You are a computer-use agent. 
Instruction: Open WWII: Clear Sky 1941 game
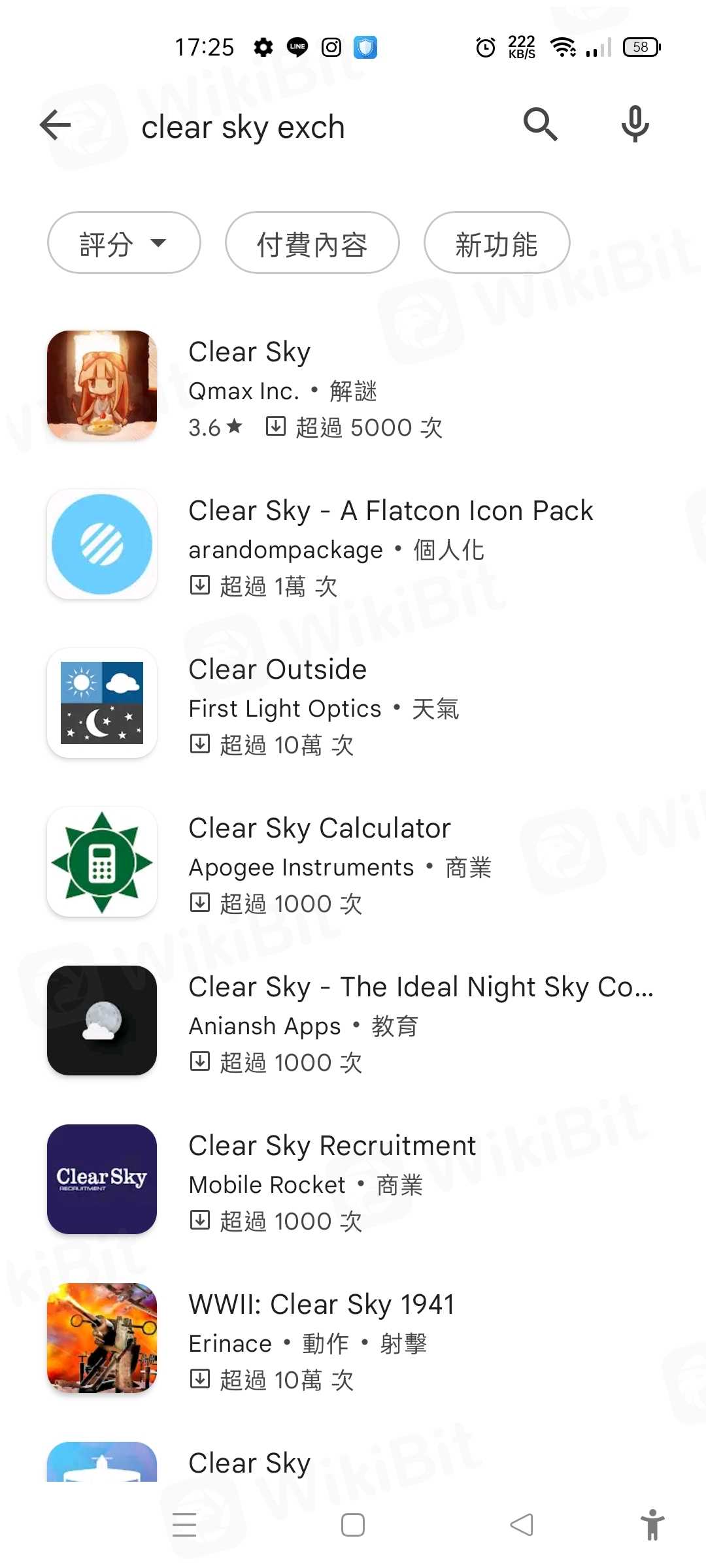[x=353, y=1339]
